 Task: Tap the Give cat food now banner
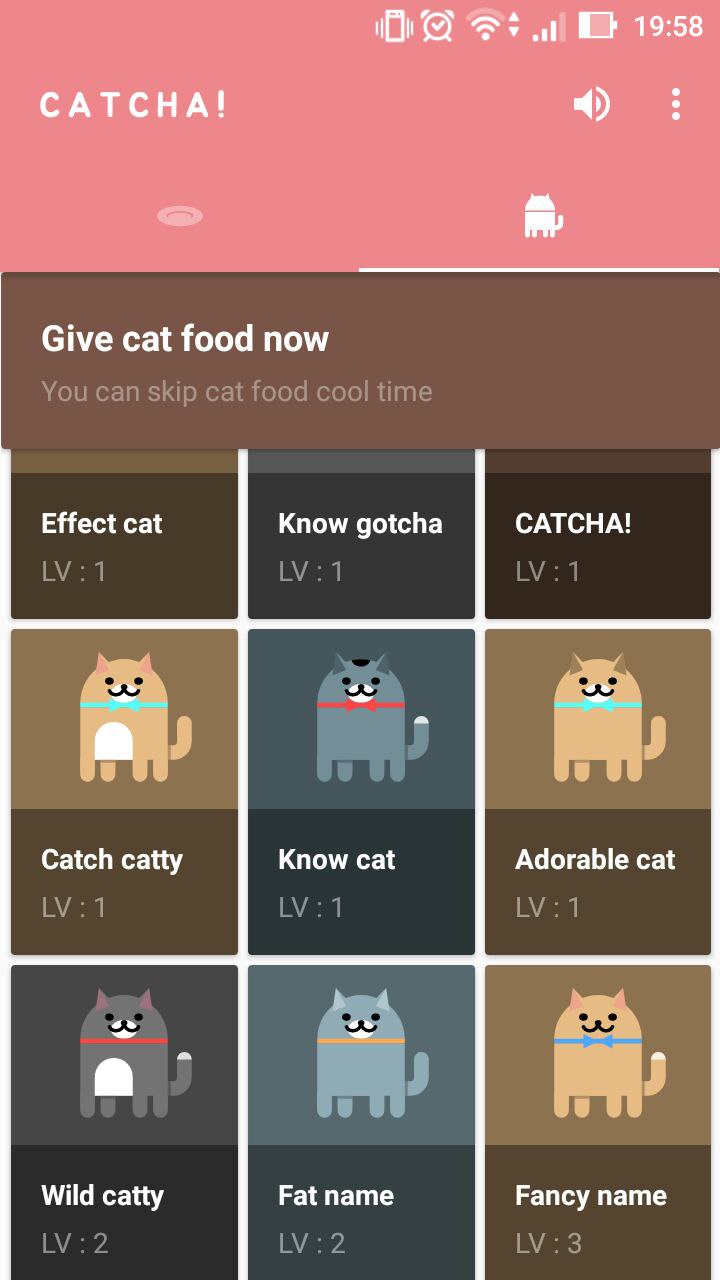(x=360, y=362)
